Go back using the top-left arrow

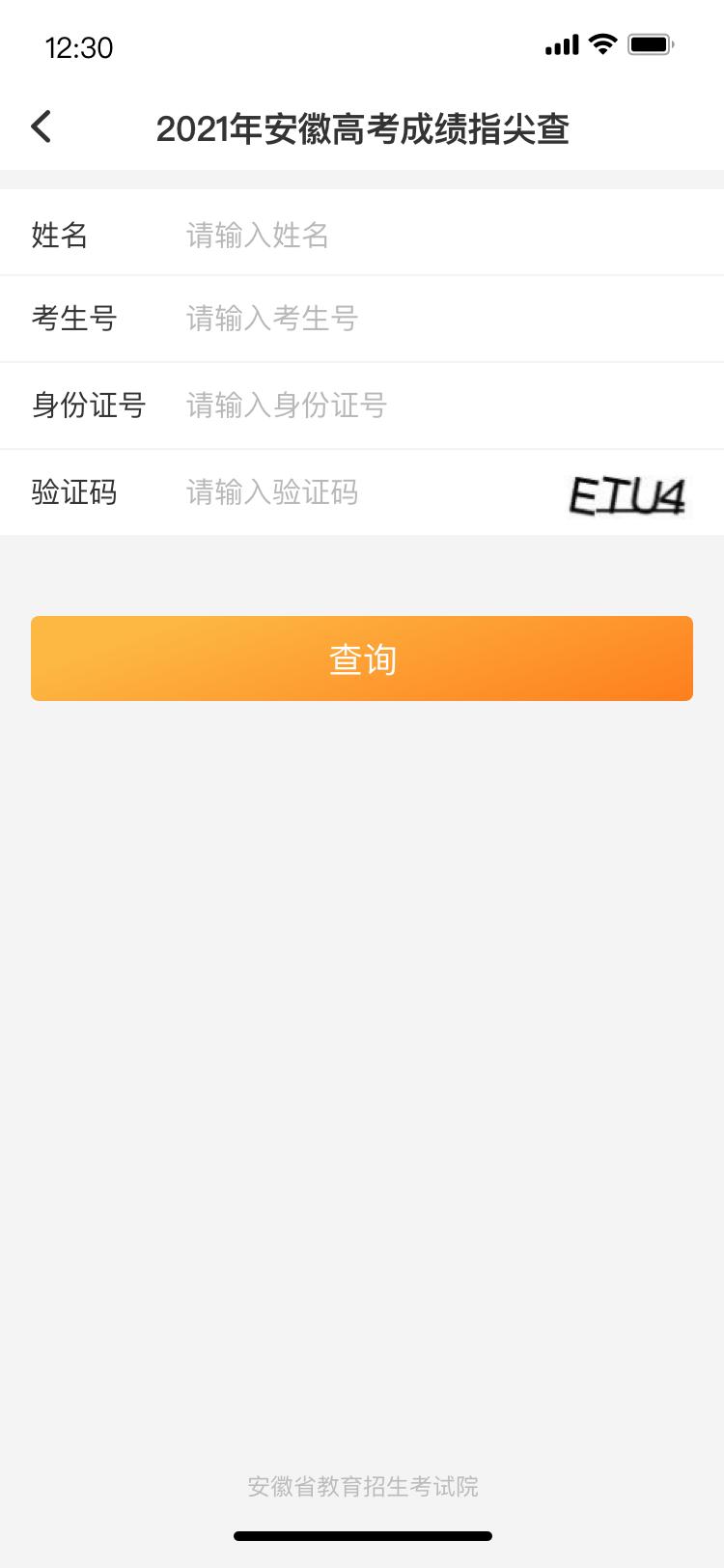click(42, 126)
